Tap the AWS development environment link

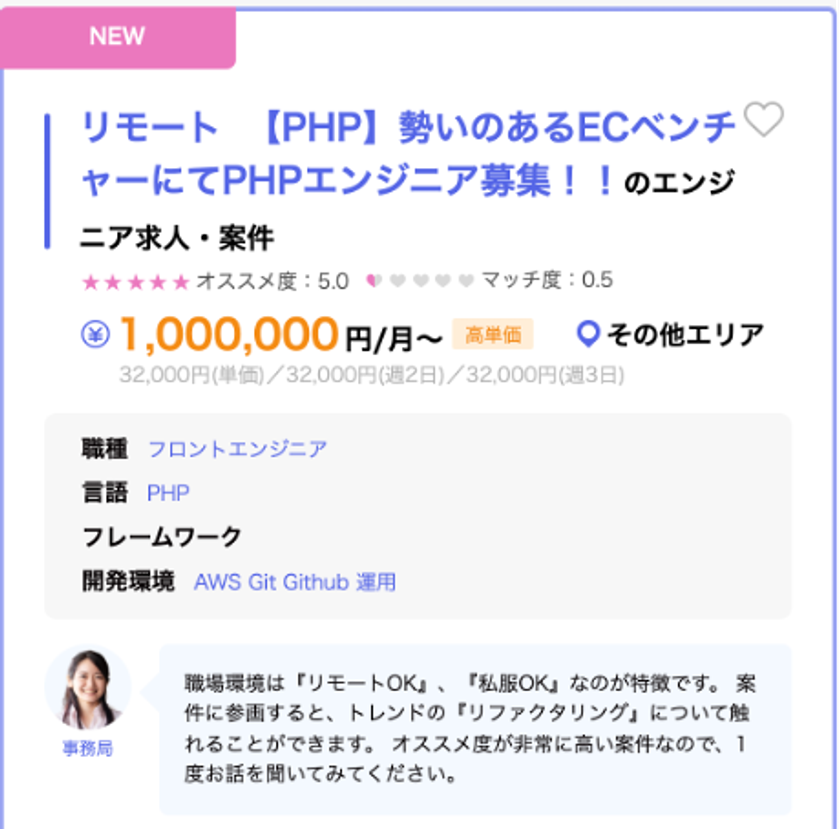[x=217, y=582]
